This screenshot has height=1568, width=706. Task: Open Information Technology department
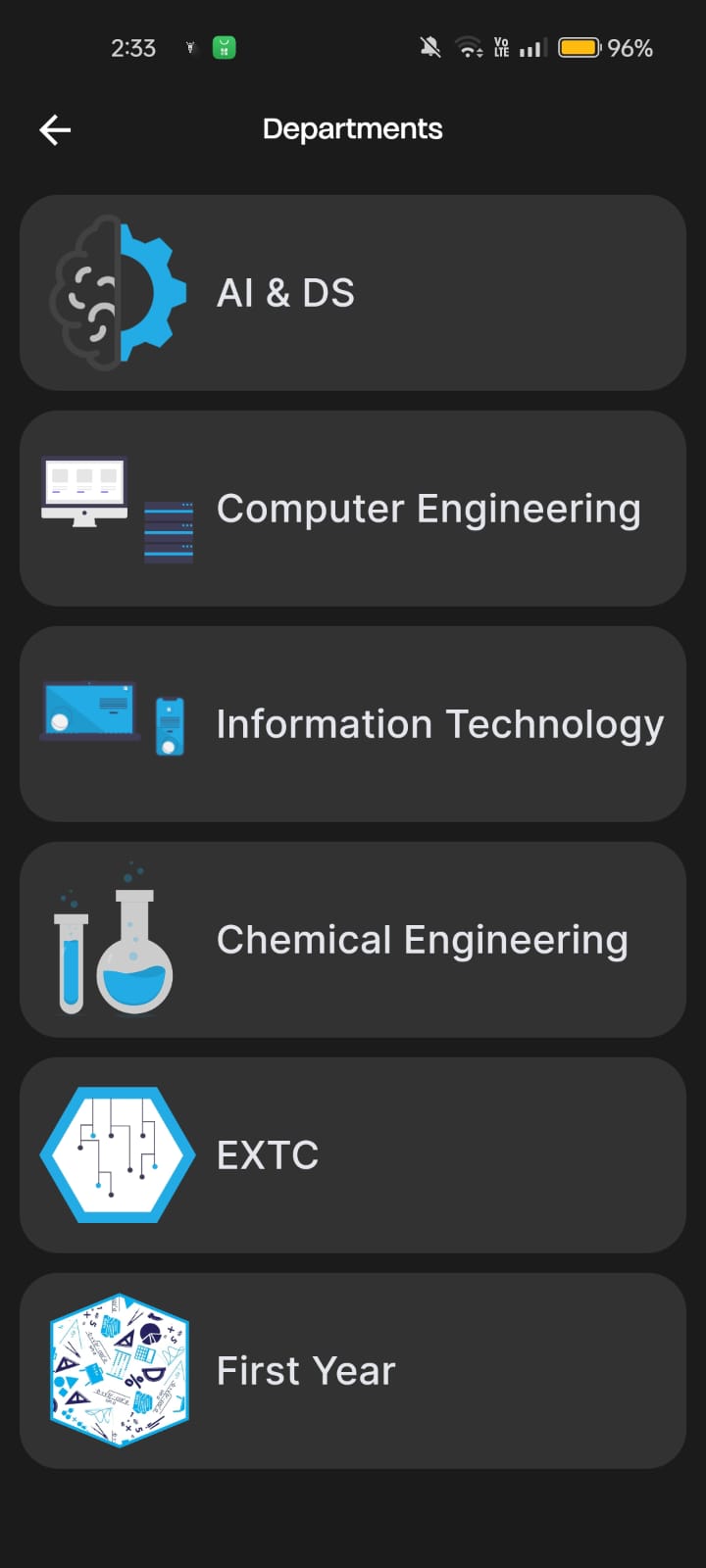pos(353,724)
